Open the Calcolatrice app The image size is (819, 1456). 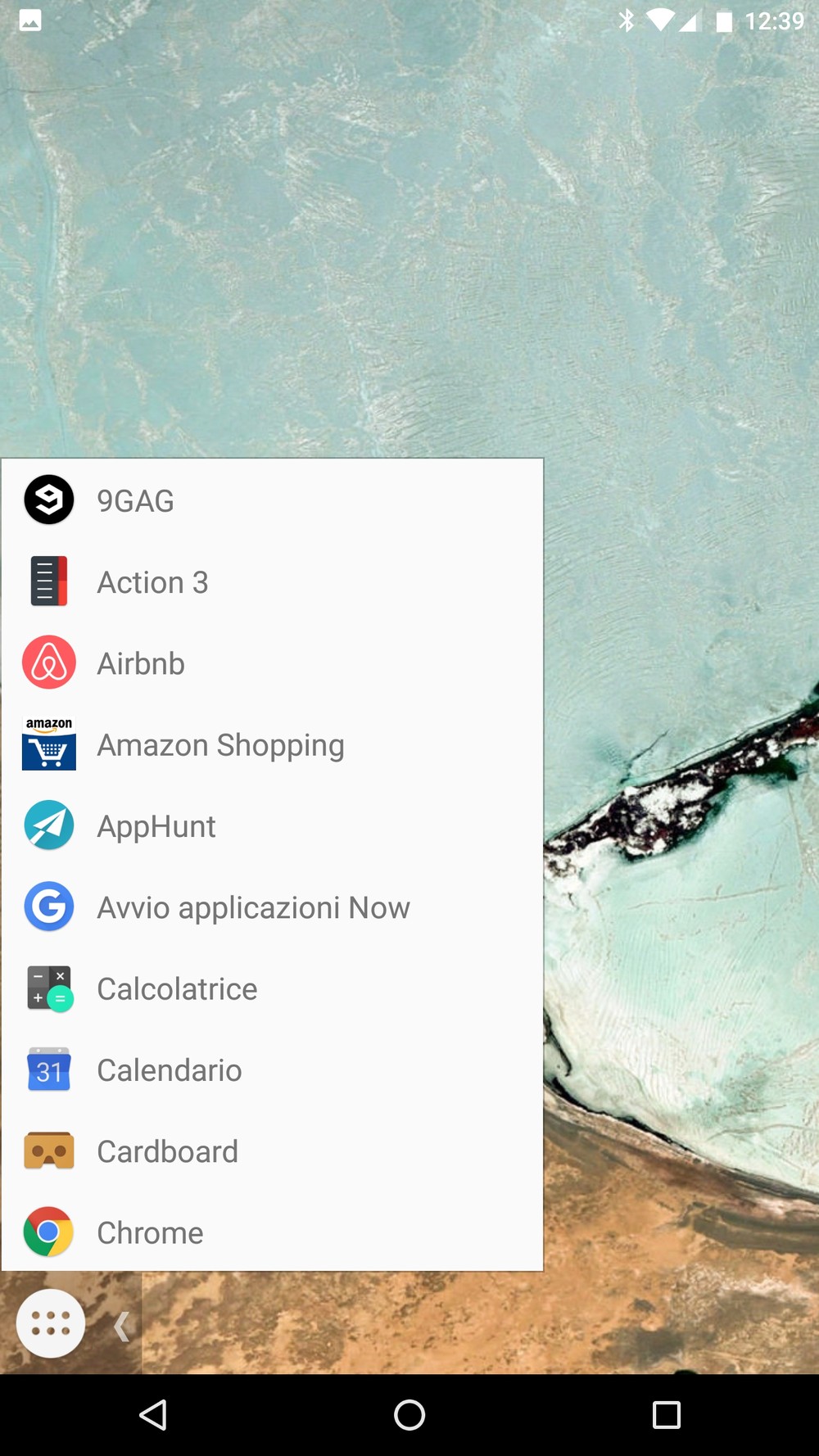click(x=176, y=988)
